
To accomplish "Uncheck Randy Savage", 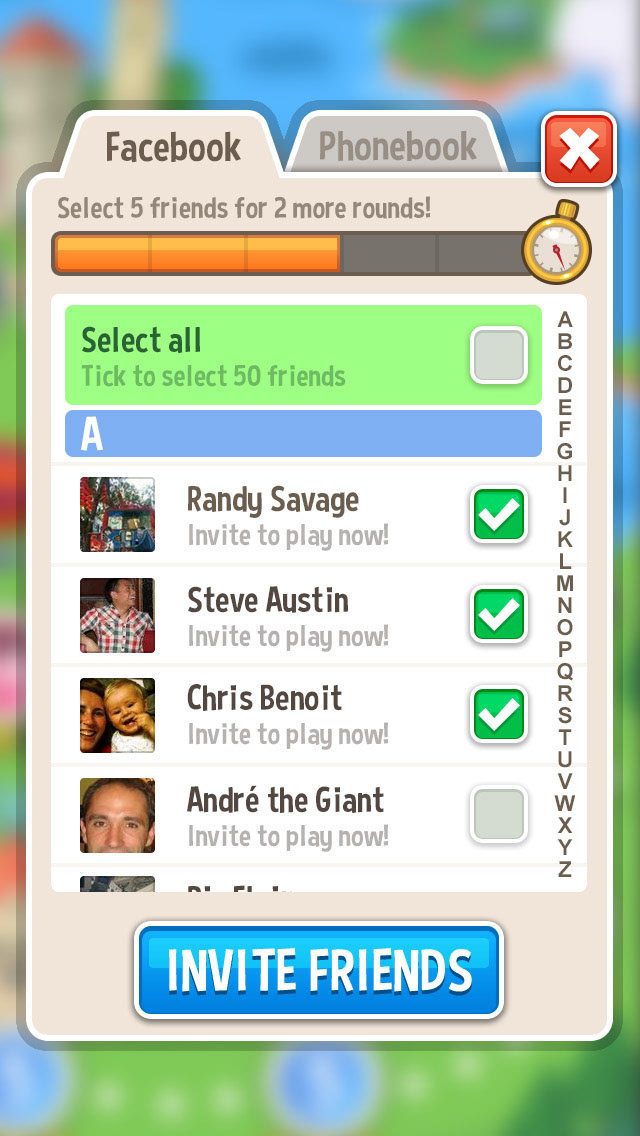I will click(x=499, y=515).
